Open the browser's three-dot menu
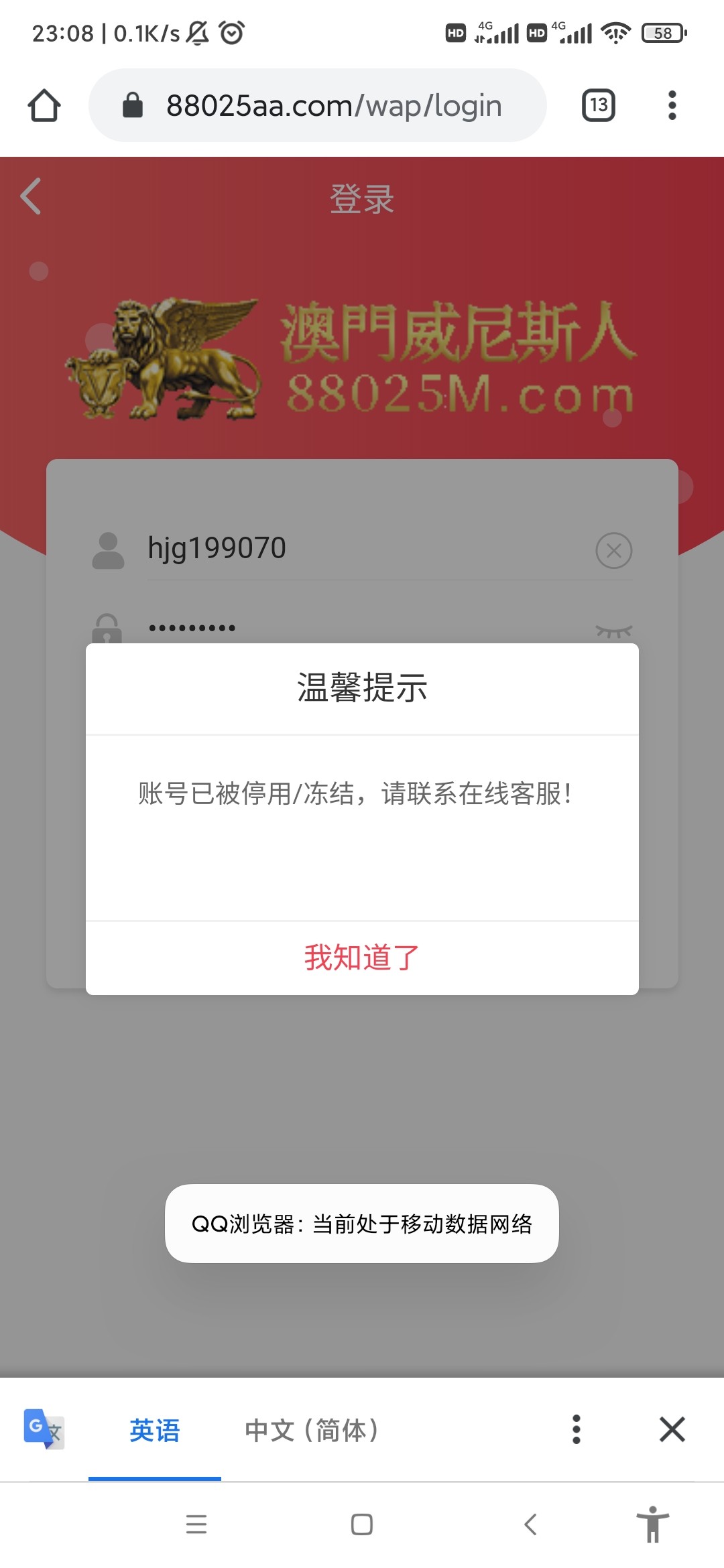This screenshot has height=1568, width=724. [672, 105]
